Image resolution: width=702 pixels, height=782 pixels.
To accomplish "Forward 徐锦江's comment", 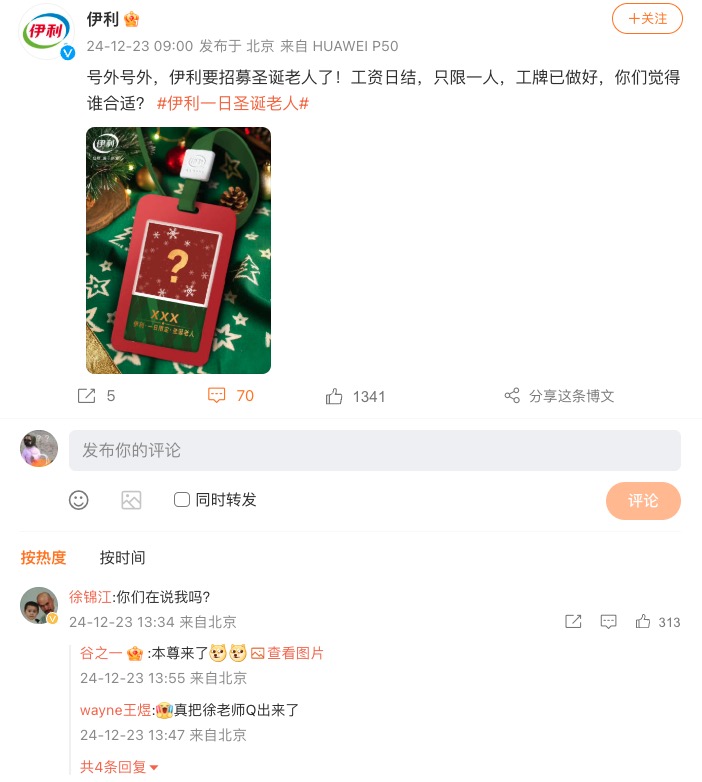I will click(573, 622).
